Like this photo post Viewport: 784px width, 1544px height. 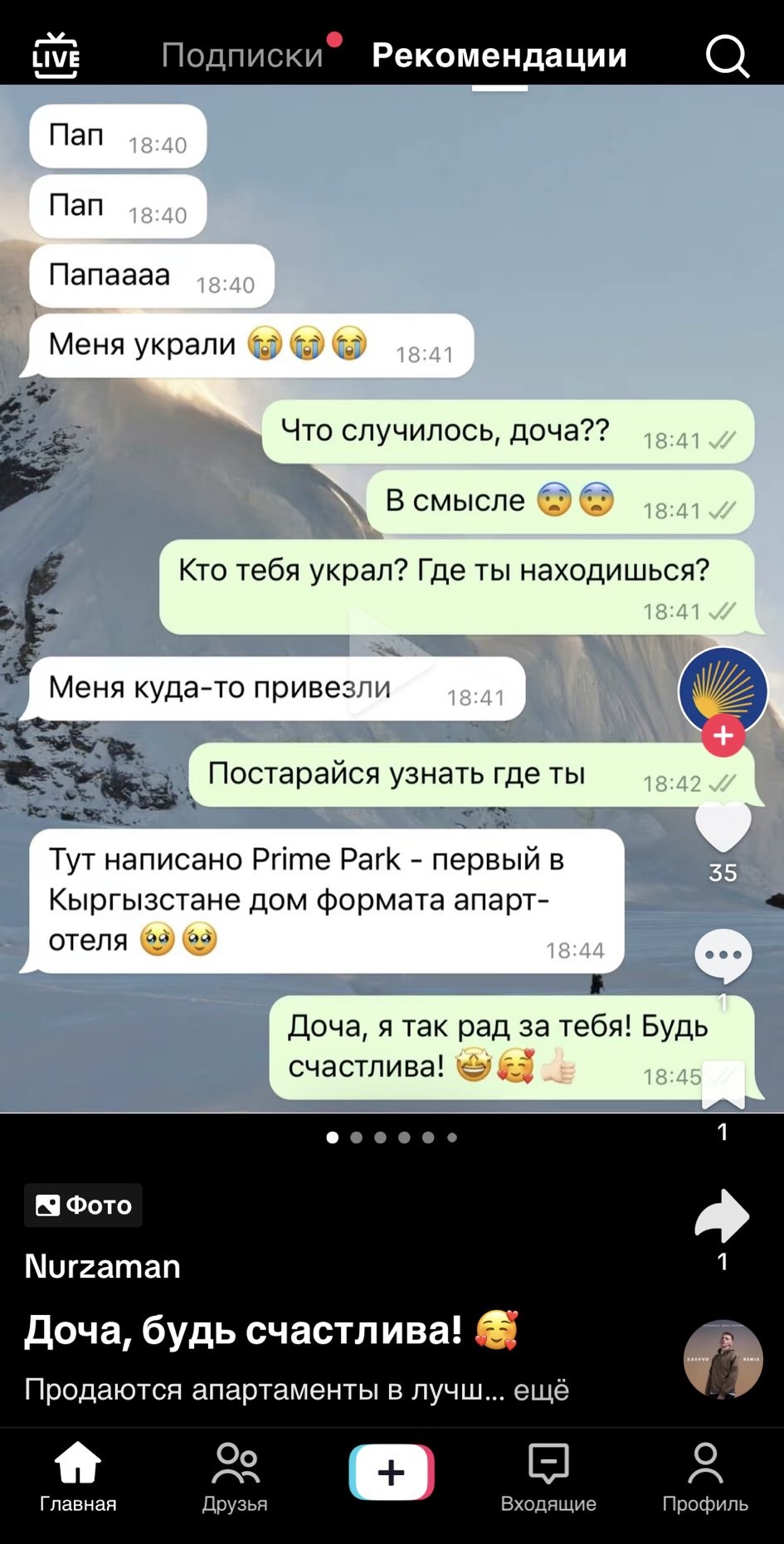pos(723,827)
